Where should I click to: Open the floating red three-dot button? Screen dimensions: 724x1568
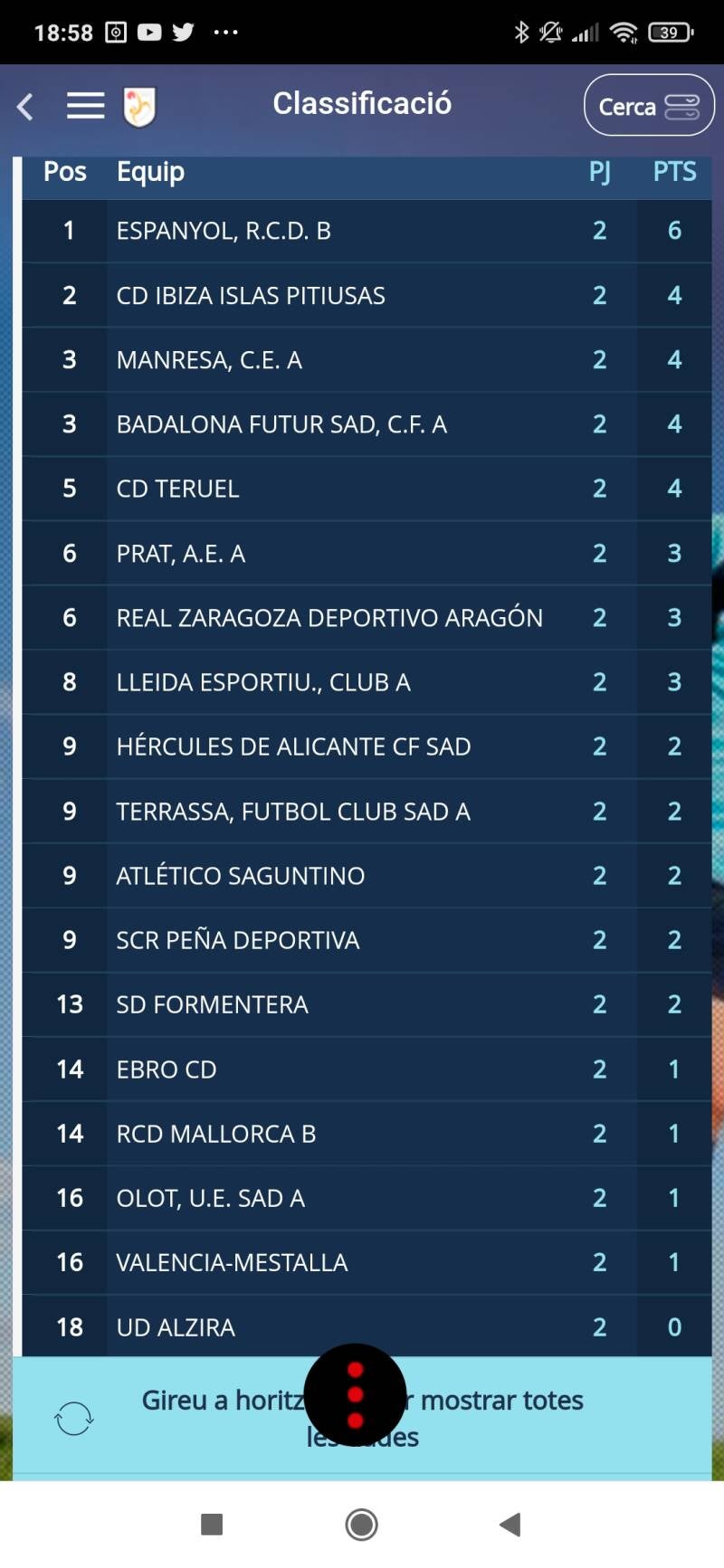(x=355, y=1394)
